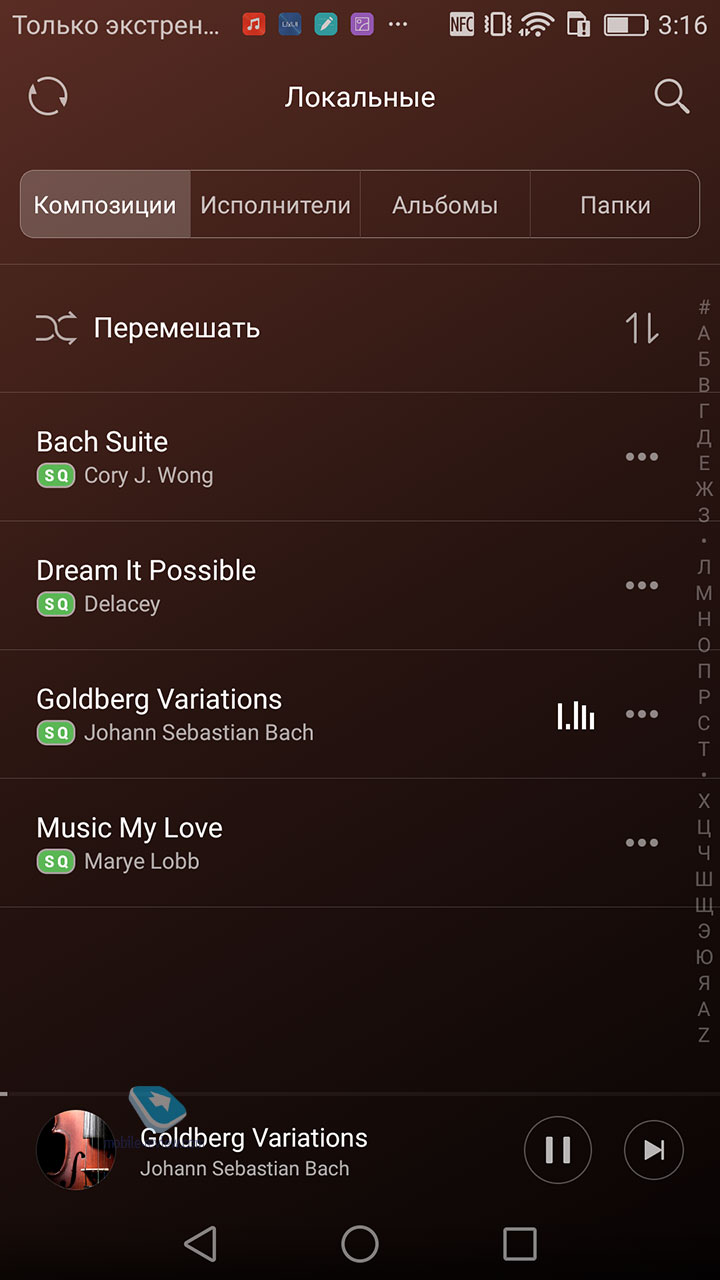This screenshot has height=1280, width=720.
Task: Jump to letter Л in the index
Action: coord(704,567)
